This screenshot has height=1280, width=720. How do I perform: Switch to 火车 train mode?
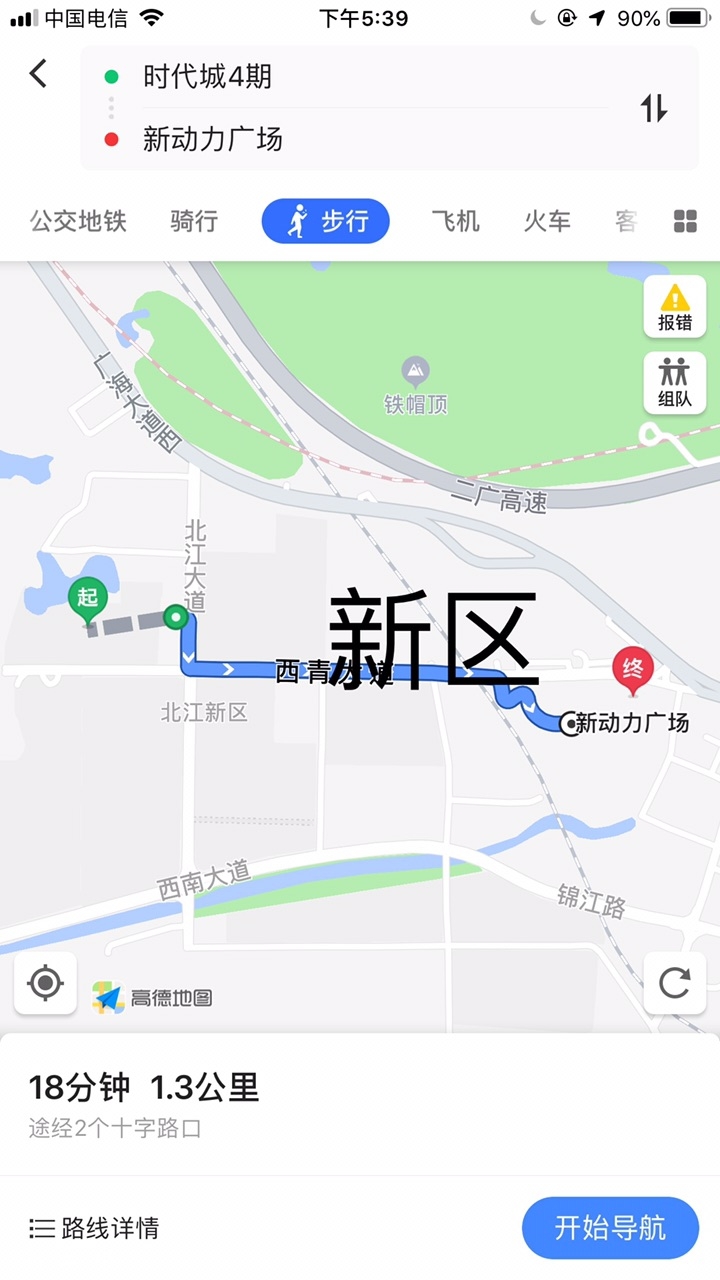546,221
